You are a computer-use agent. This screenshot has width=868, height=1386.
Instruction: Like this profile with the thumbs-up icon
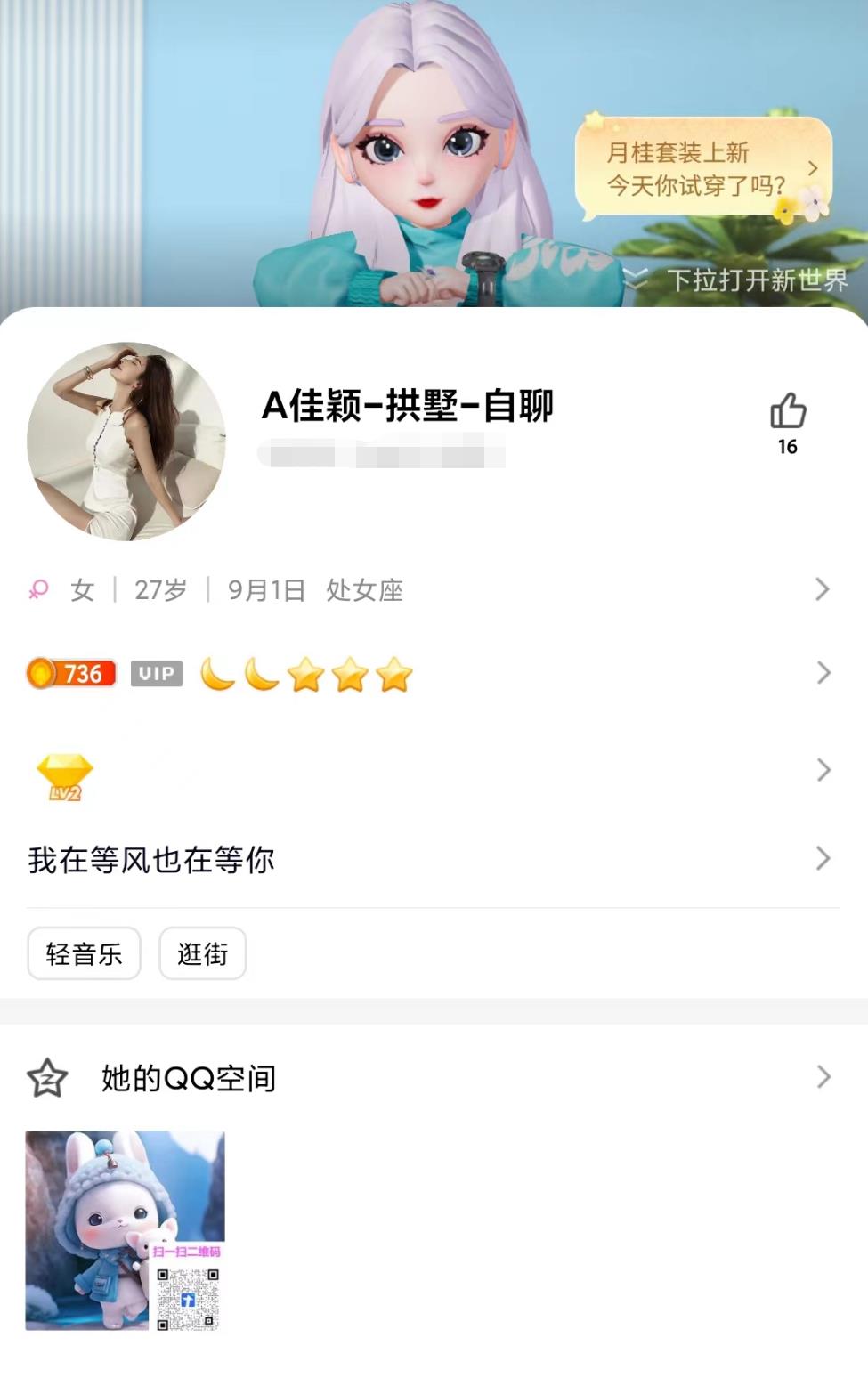point(787,412)
